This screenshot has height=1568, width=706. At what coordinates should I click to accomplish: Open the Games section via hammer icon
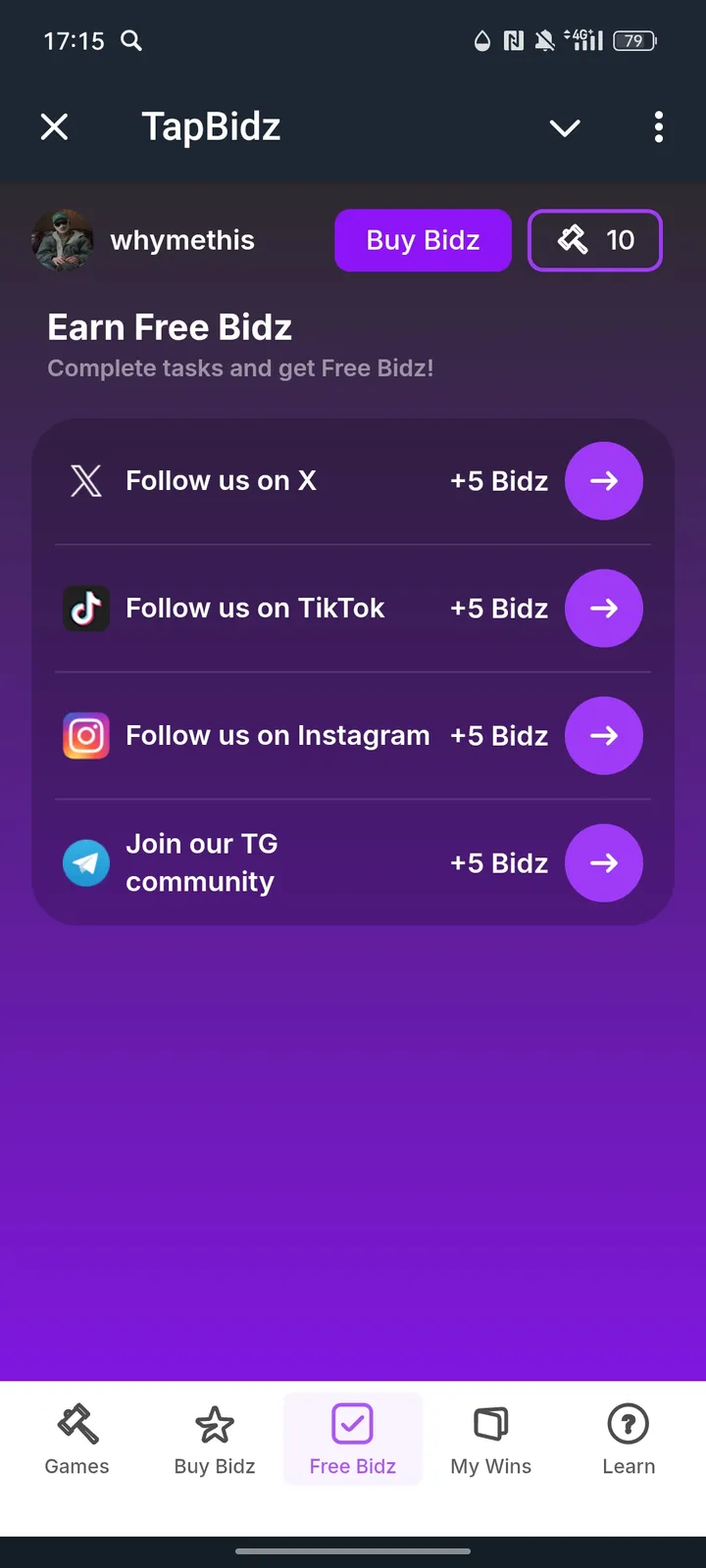pos(76,1423)
